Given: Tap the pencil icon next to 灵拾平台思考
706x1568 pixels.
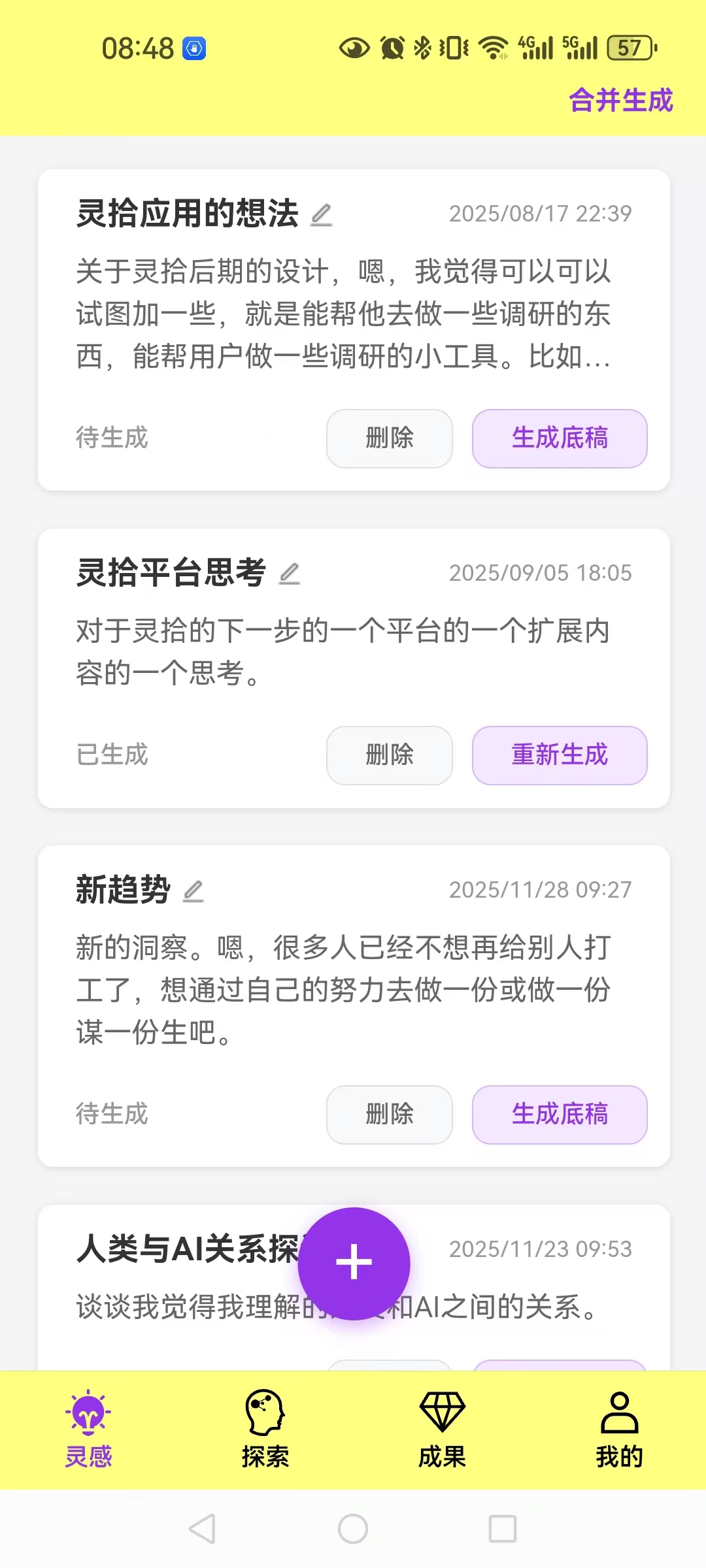Looking at the screenshot, I should (x=290, y=574).
